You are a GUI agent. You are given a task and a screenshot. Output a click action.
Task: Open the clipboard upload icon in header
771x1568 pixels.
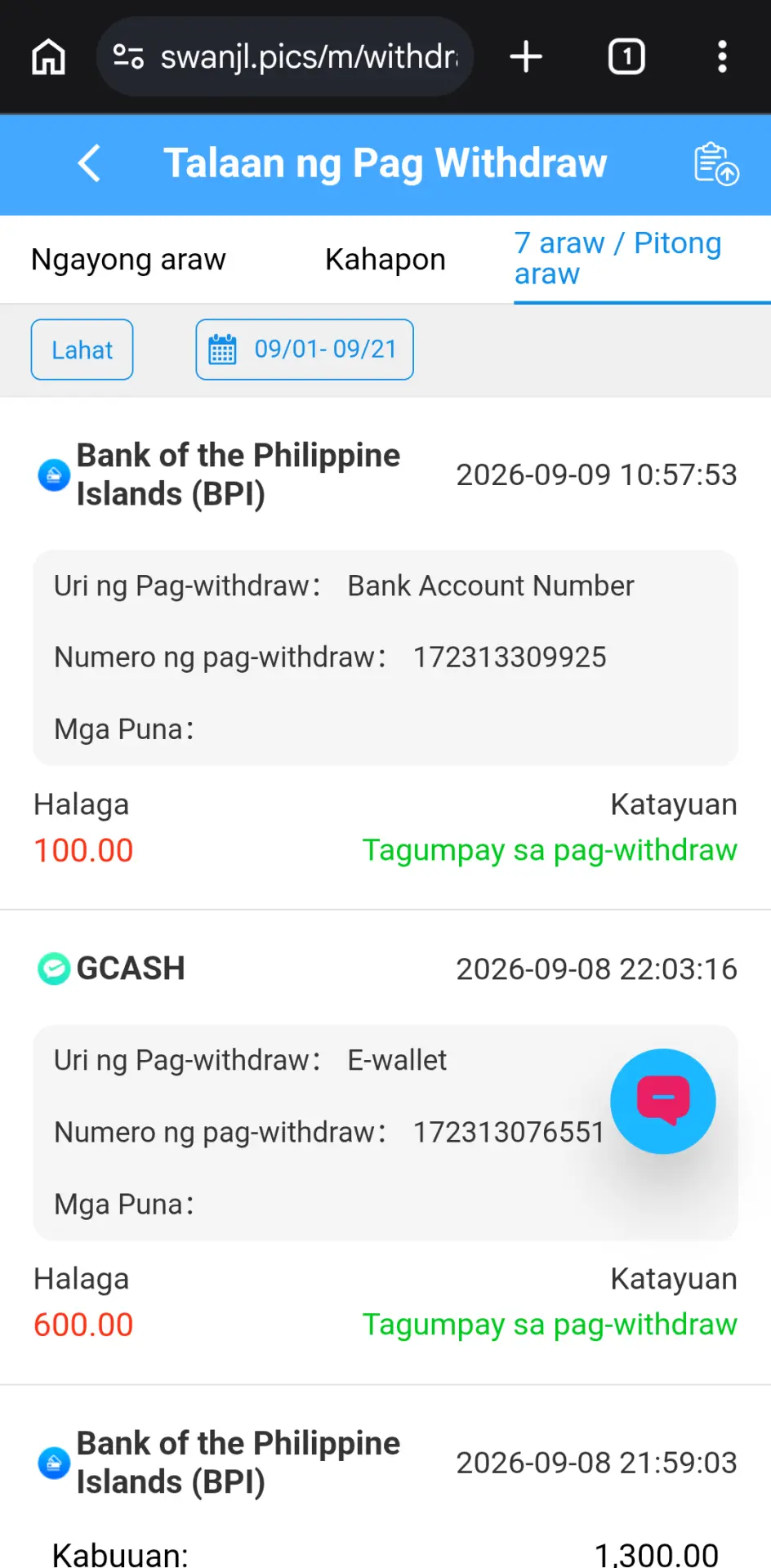pos(716,163)
